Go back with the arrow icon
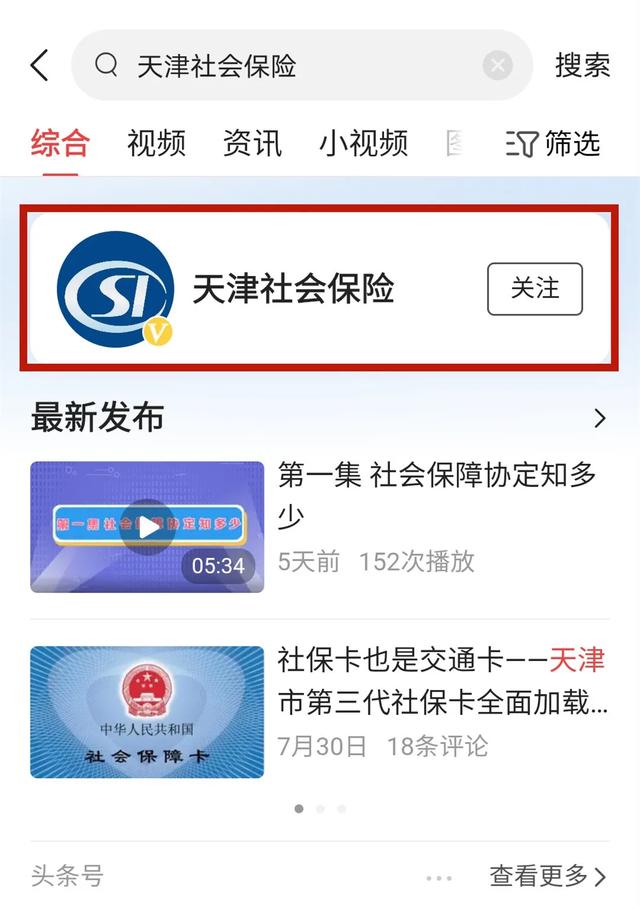The width and height of the screenshot is (640, 905). tap(39, 66)
